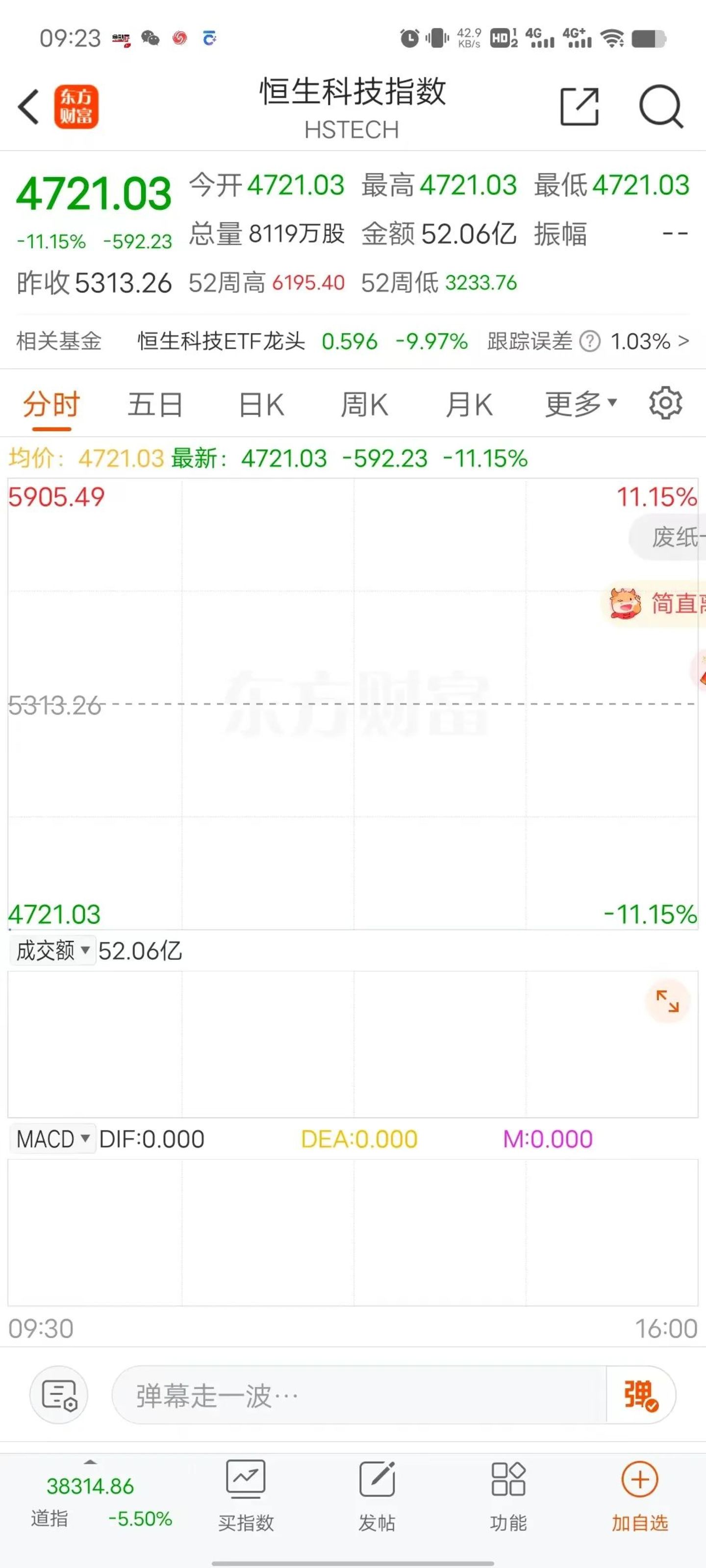Switch to the 五日 chart tab

point(155,404)
